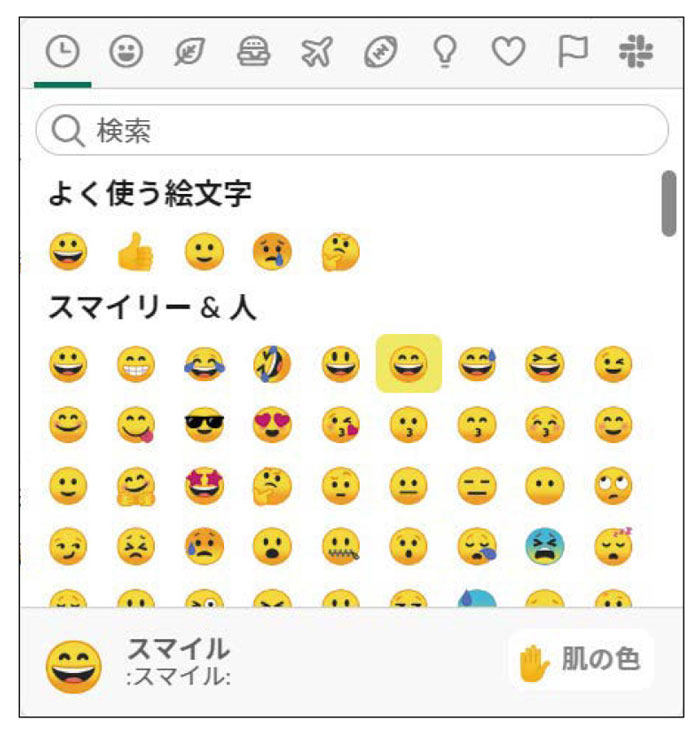Screen dimensions: 700x740
Task: Choose the rolling on floor laughing emoji
Action: pos(272,364)
